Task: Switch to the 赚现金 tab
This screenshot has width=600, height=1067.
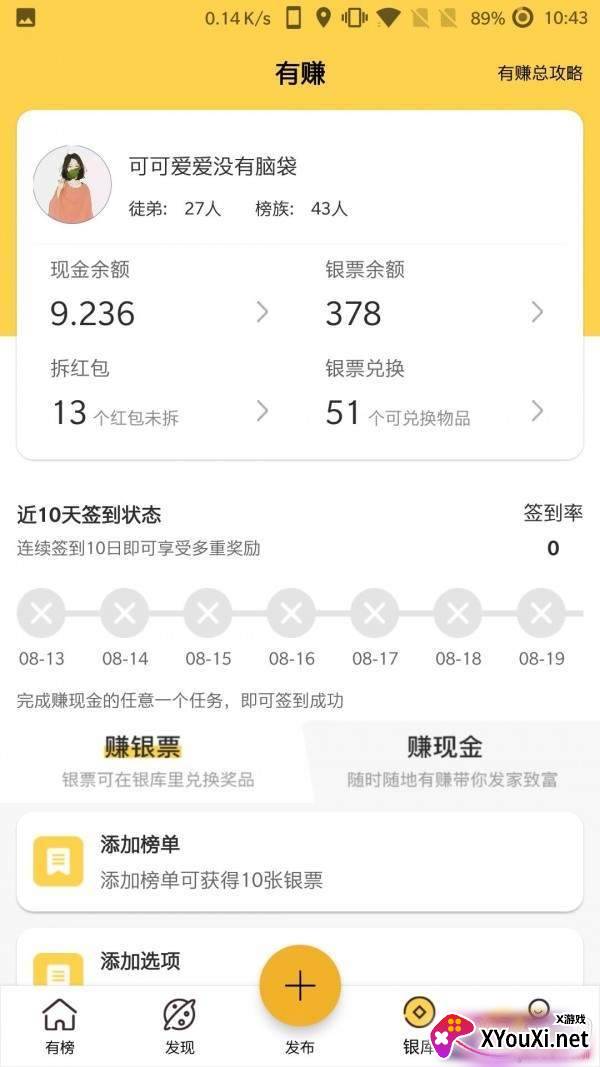Action: 452,761
